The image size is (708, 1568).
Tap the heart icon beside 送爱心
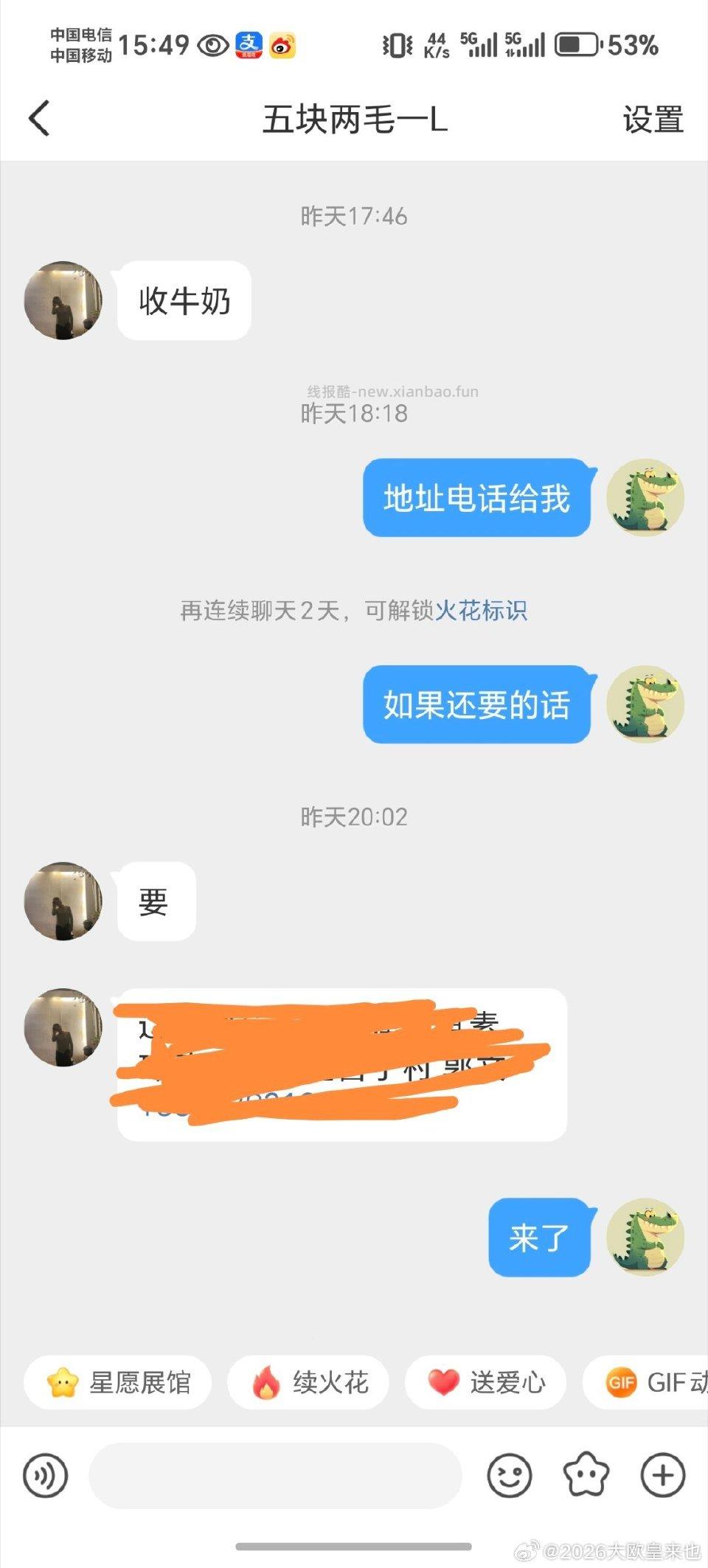pos(442,1383)
